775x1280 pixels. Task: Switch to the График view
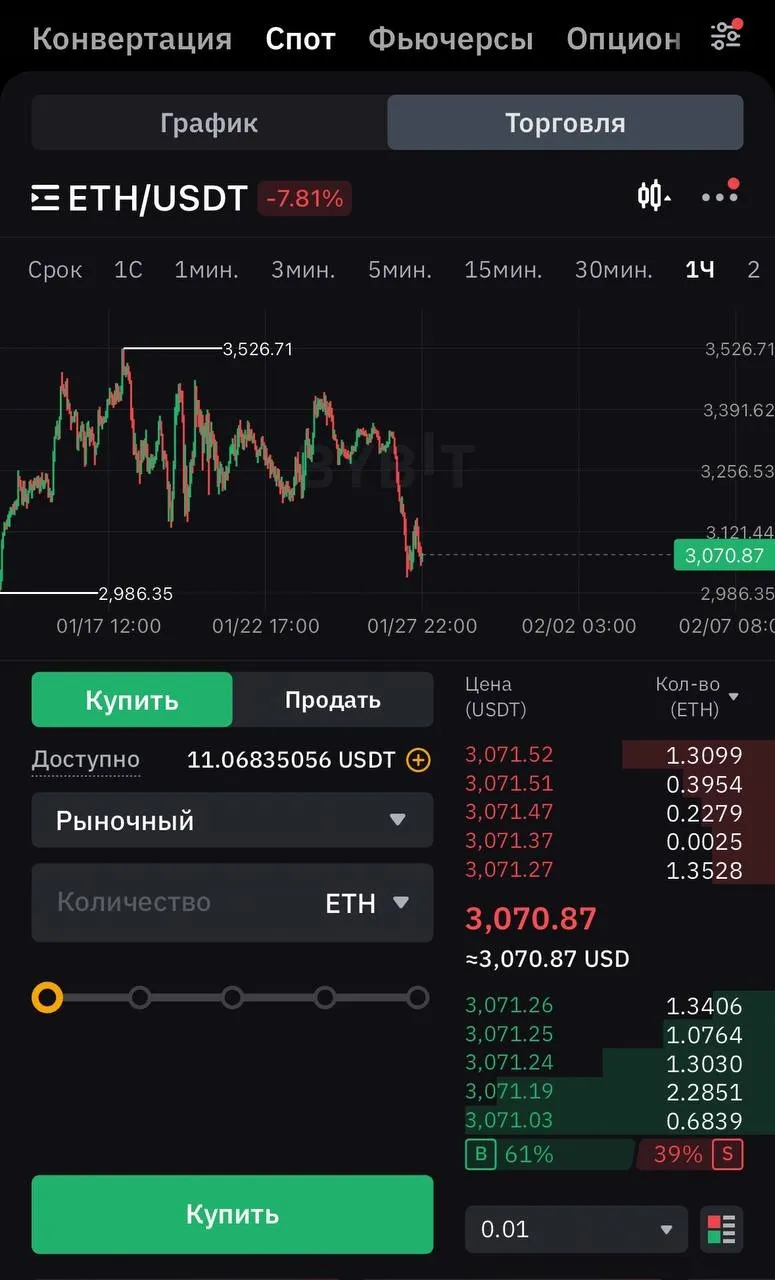pyautogui.click(x=209, y=123)
